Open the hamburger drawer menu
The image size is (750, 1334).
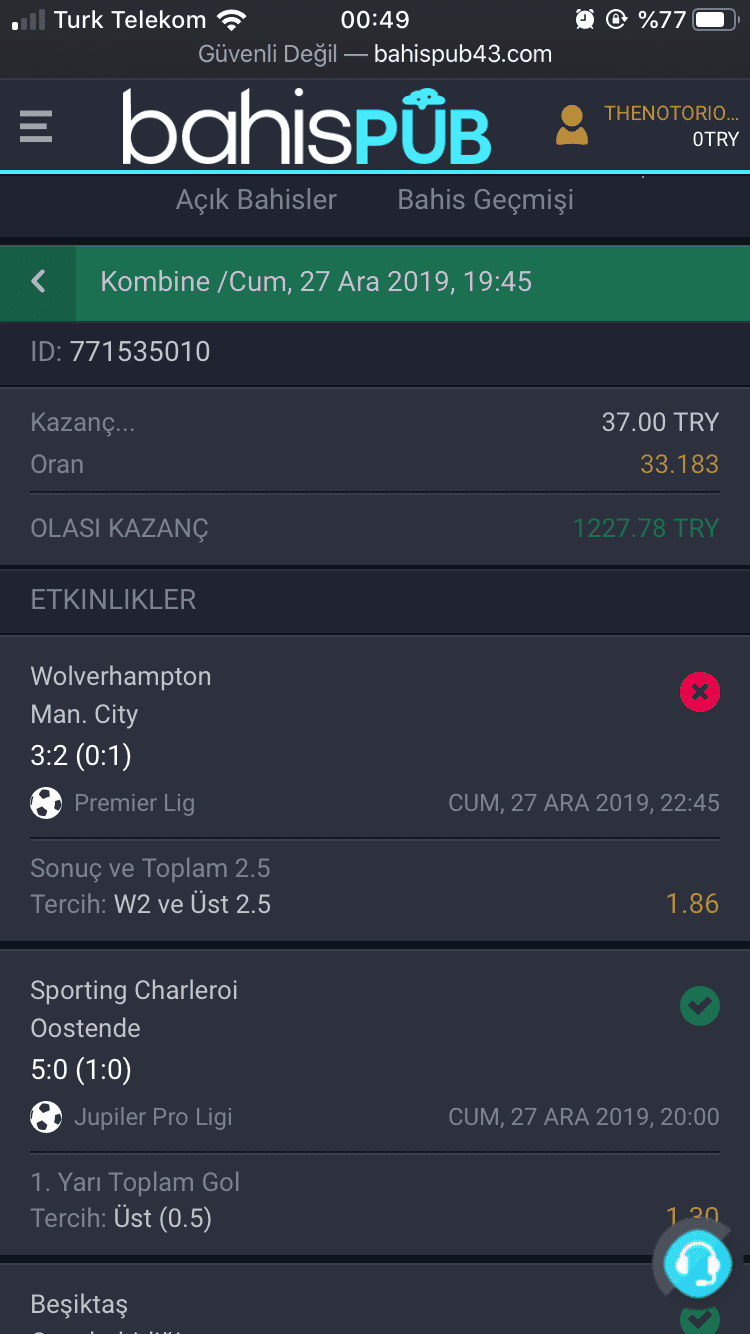[36, 127]
